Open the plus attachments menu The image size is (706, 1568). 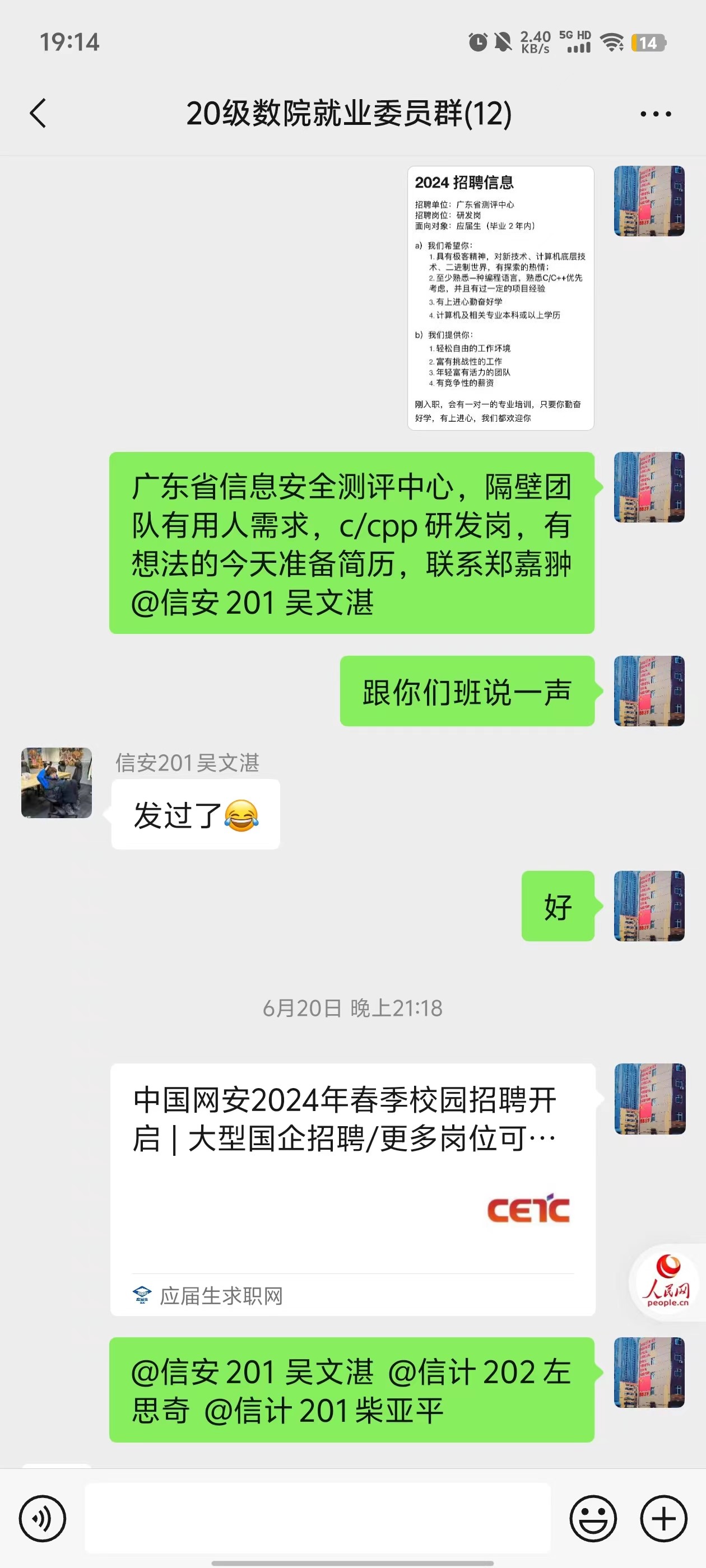point(663,1518)
